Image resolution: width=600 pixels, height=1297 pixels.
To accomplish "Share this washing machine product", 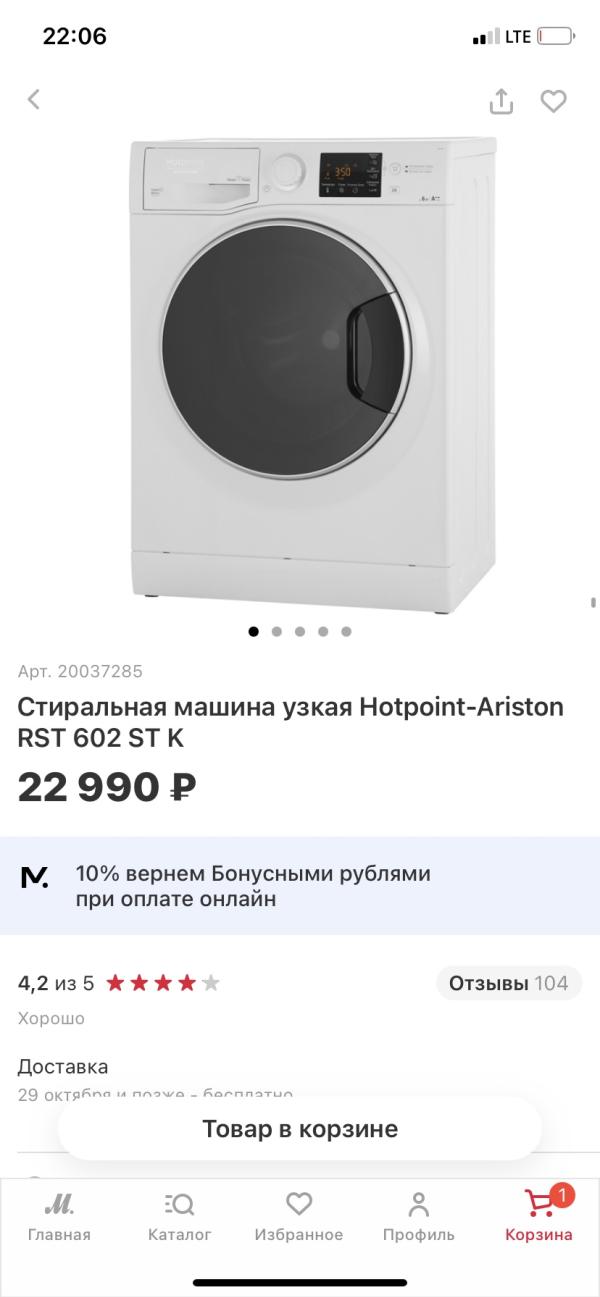I will tap(501, 100).
